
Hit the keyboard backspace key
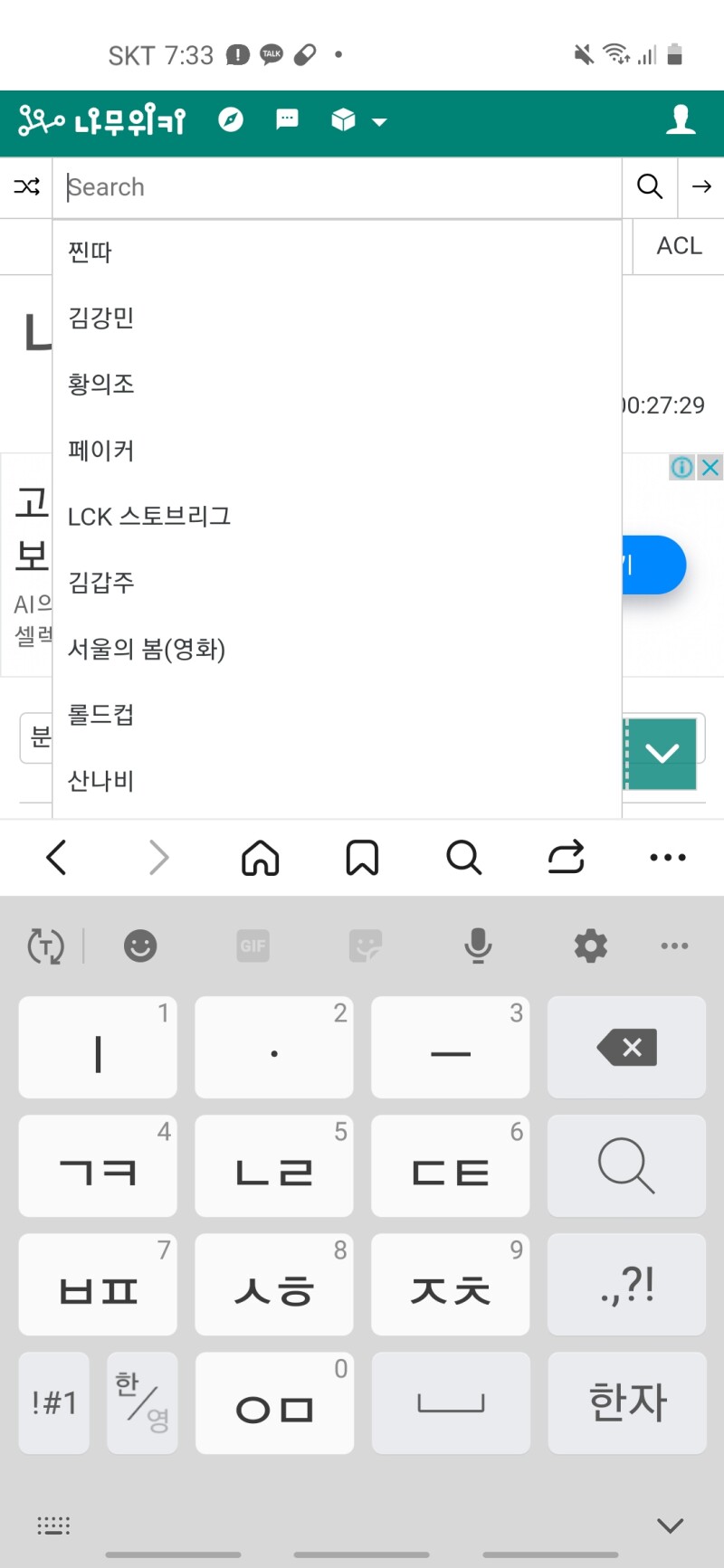(x=626, y=1048)
